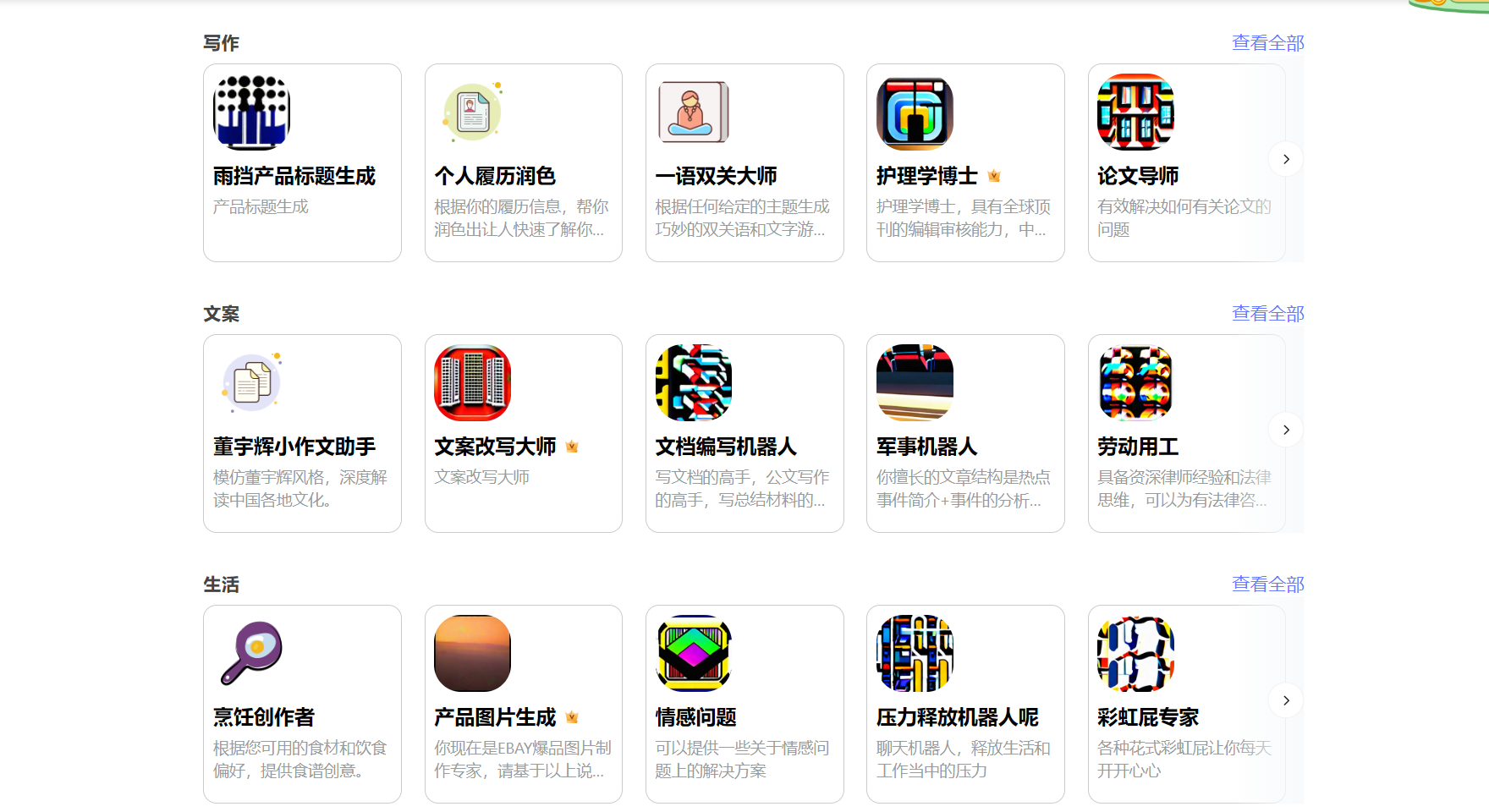Open the 个人履历润色 card
The height and width of the screenshot is (812, 1489).
(523, 162)
